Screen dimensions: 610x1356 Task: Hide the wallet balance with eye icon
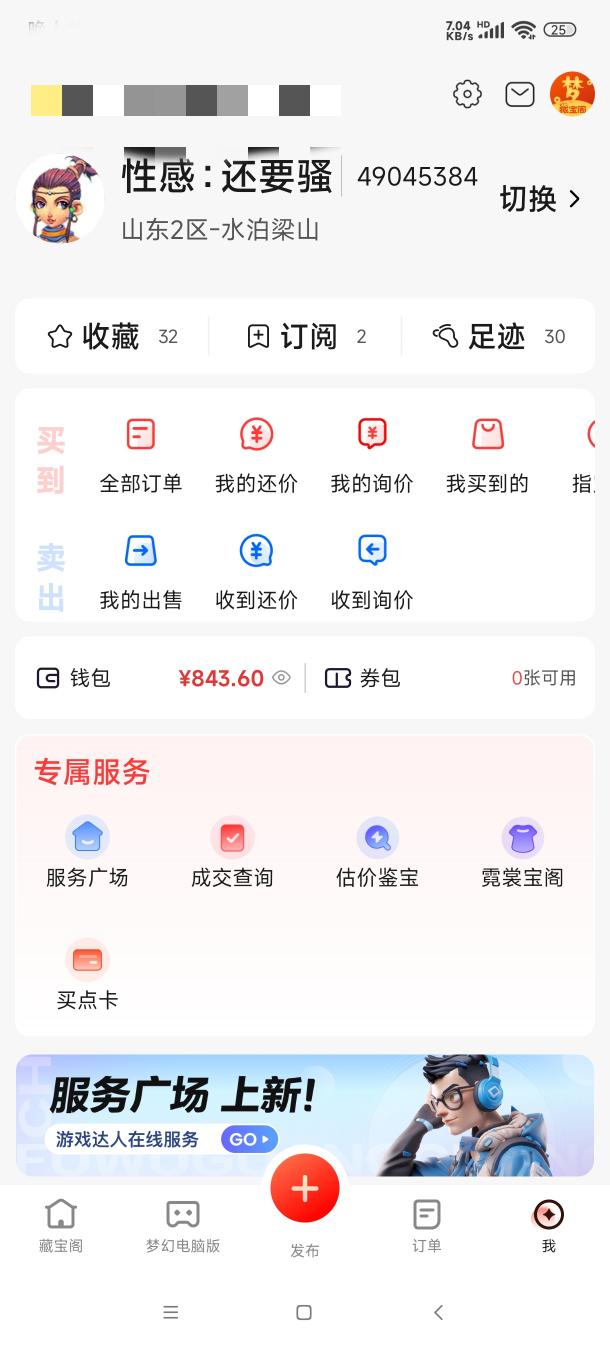coord(282,678)
